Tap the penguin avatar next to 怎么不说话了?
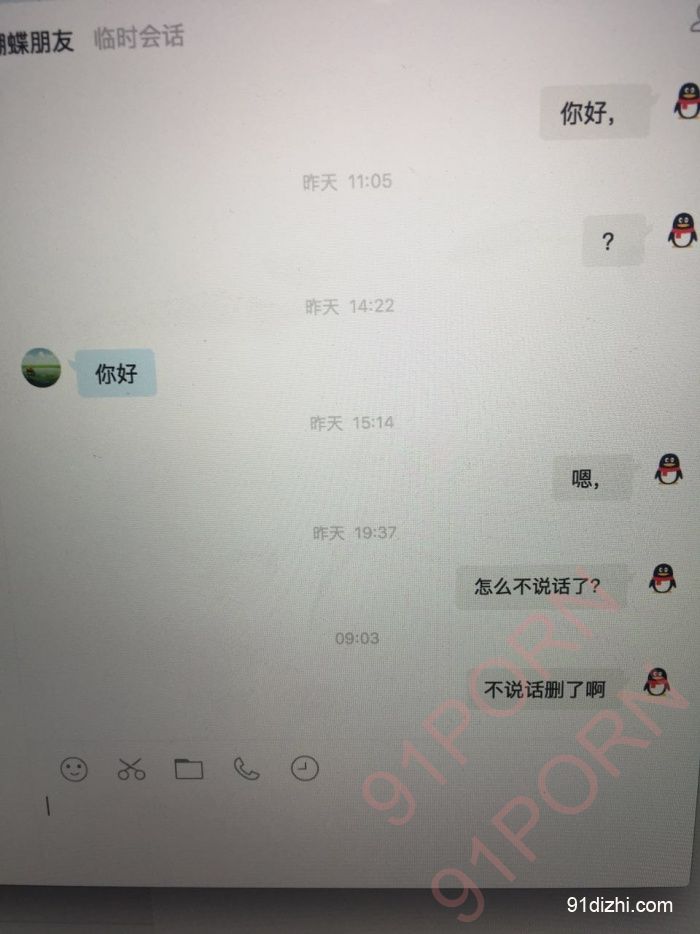This screenshot has width=700, height=934. coord(662,578)
